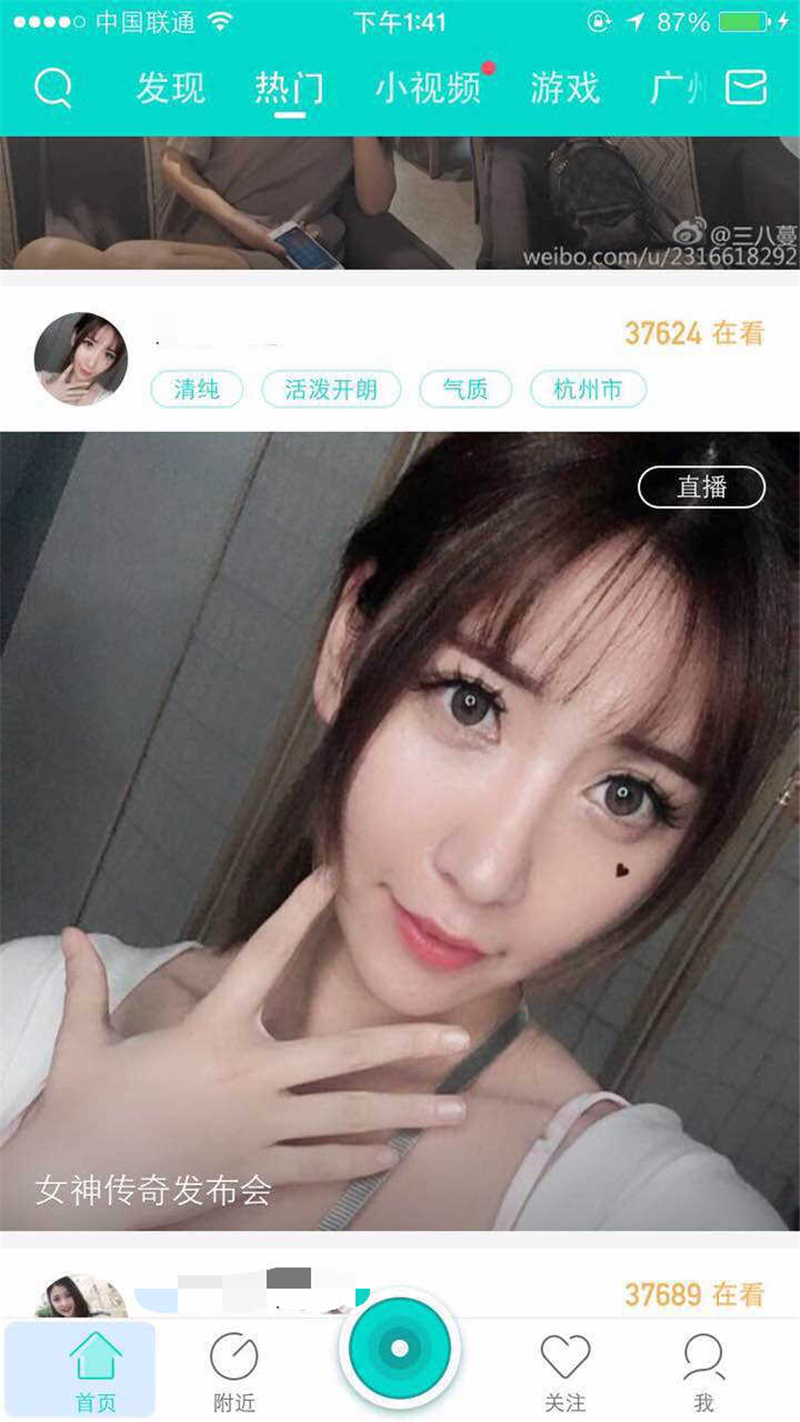
Task: Open the 女神传奇发布会 live stream
Action: [400, 831]
